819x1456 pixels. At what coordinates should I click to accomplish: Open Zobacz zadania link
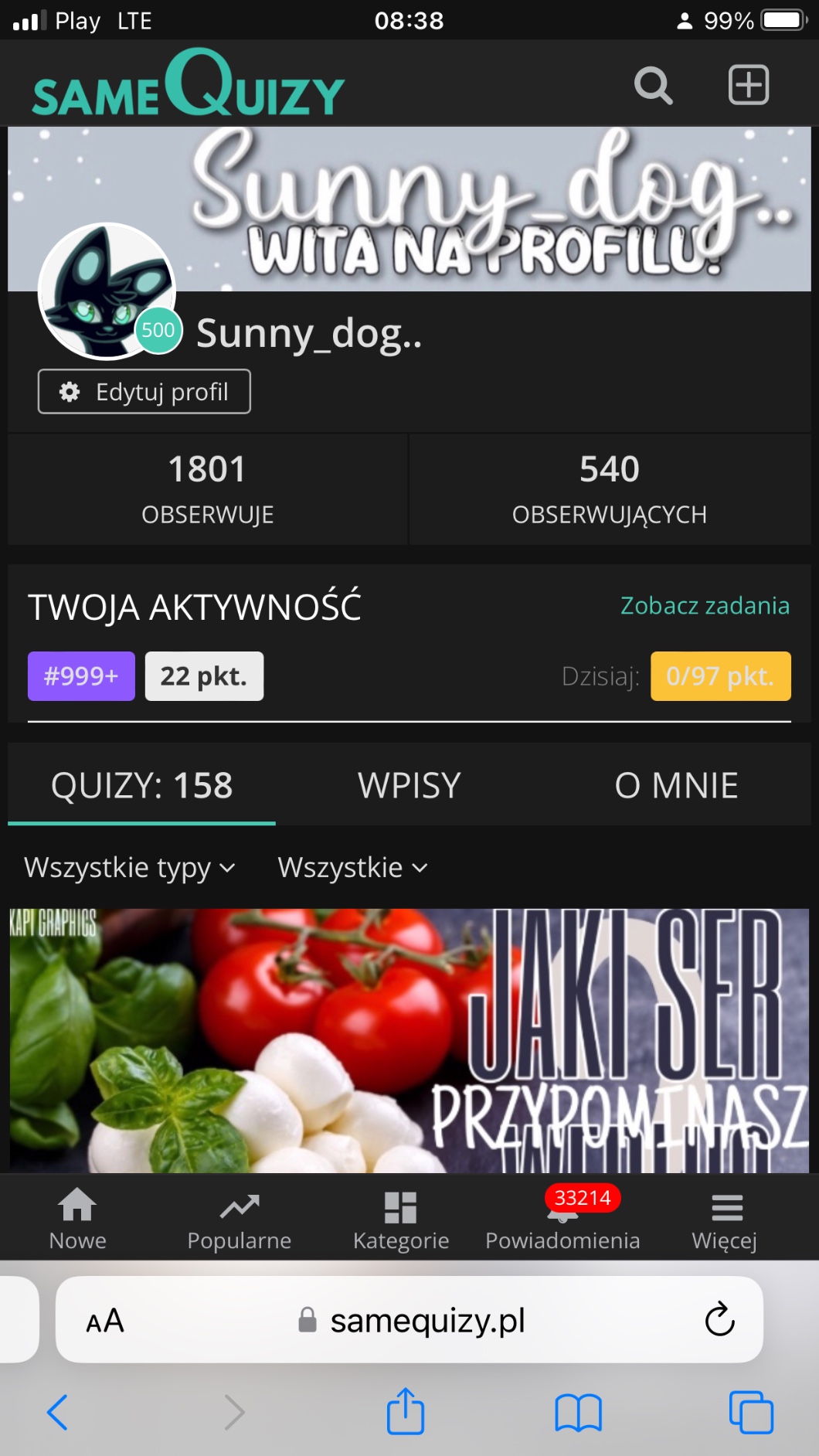click(705, 605)
